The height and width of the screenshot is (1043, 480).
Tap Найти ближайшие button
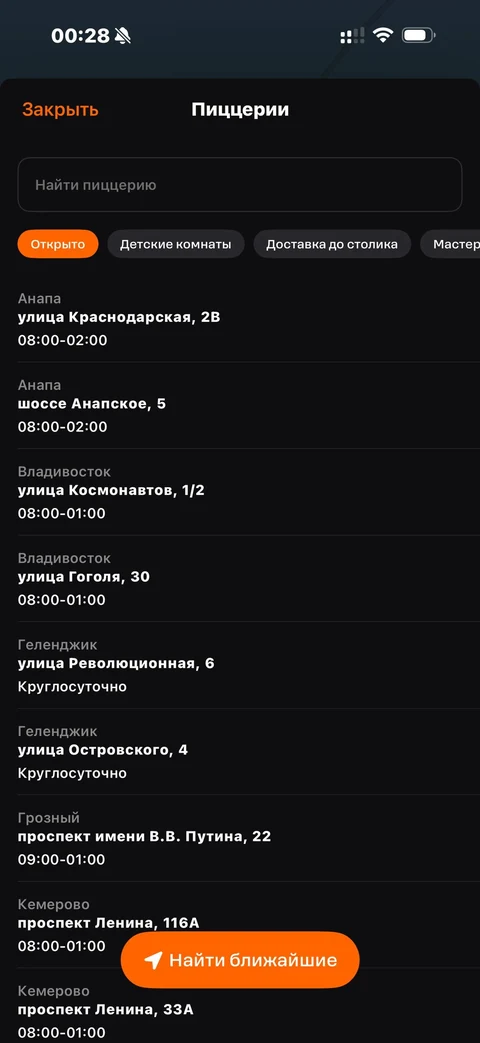[240, 960]
